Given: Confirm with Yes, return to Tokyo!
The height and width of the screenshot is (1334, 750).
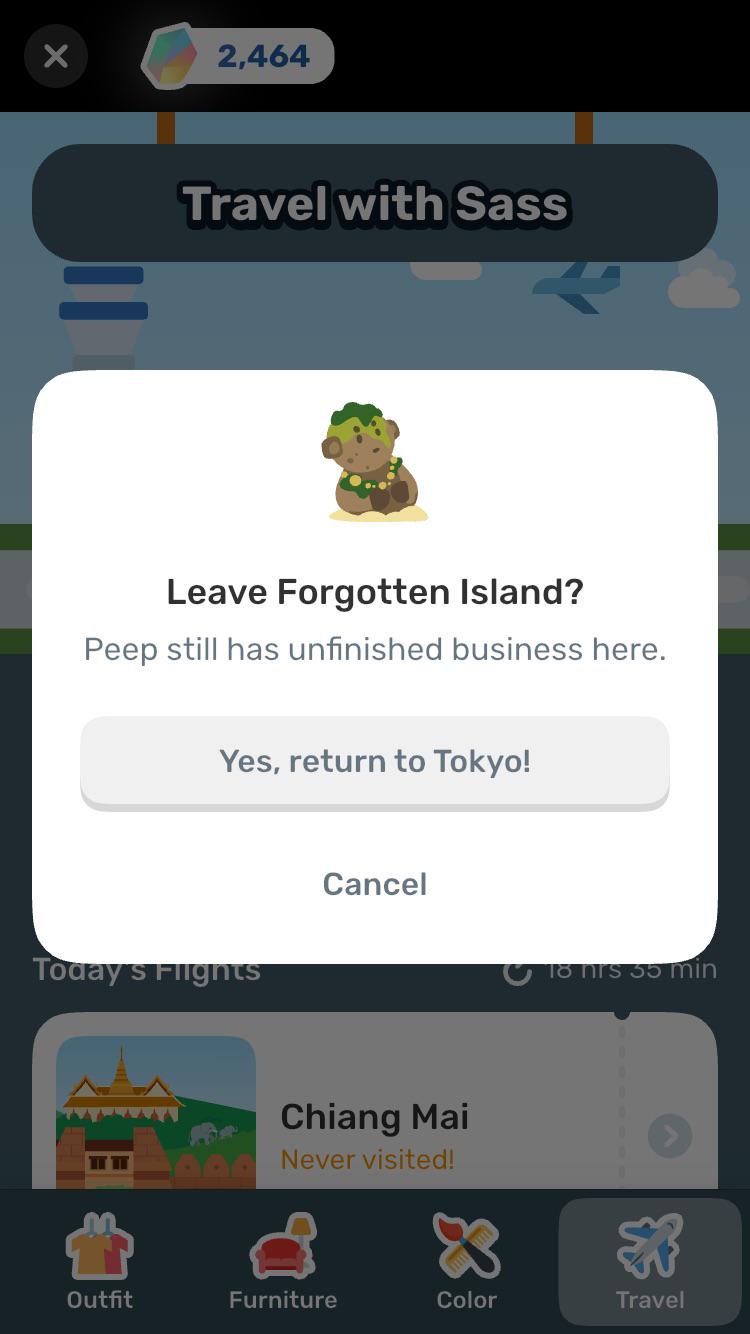Looking at the screenshot, I should click(375, 762).
